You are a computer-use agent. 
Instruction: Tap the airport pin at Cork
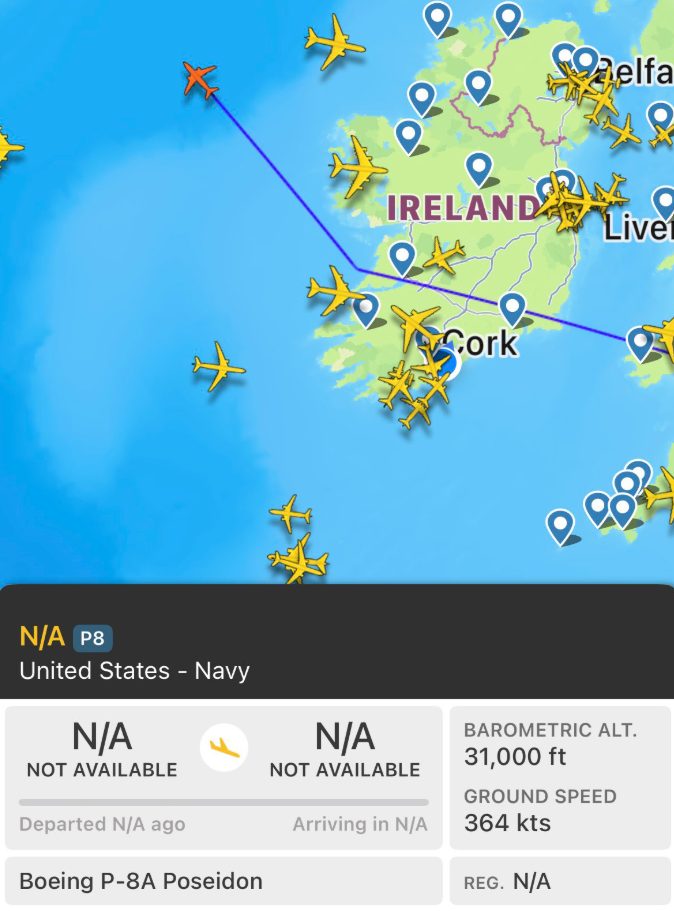point(447,361)
